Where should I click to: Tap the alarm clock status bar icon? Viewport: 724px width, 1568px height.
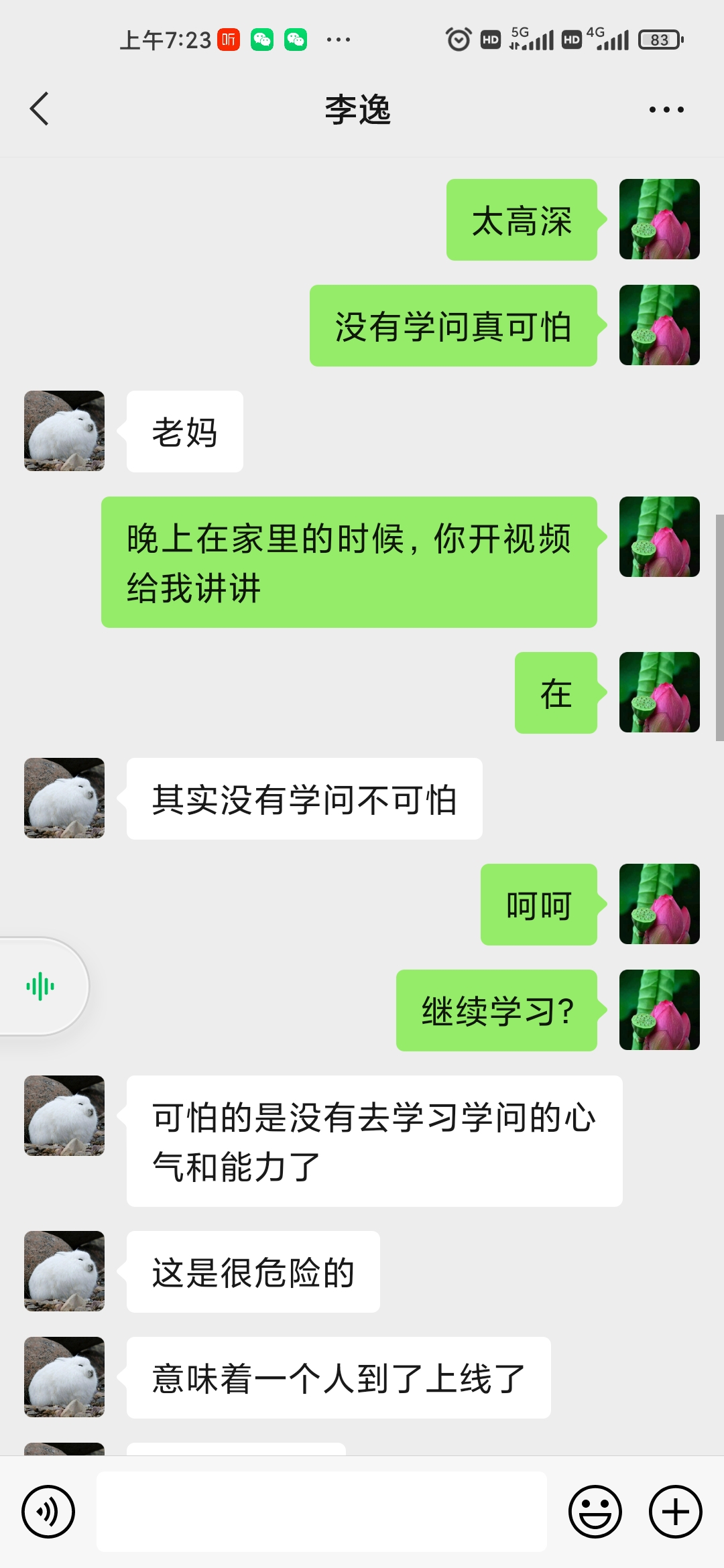[x=458, y=40]
